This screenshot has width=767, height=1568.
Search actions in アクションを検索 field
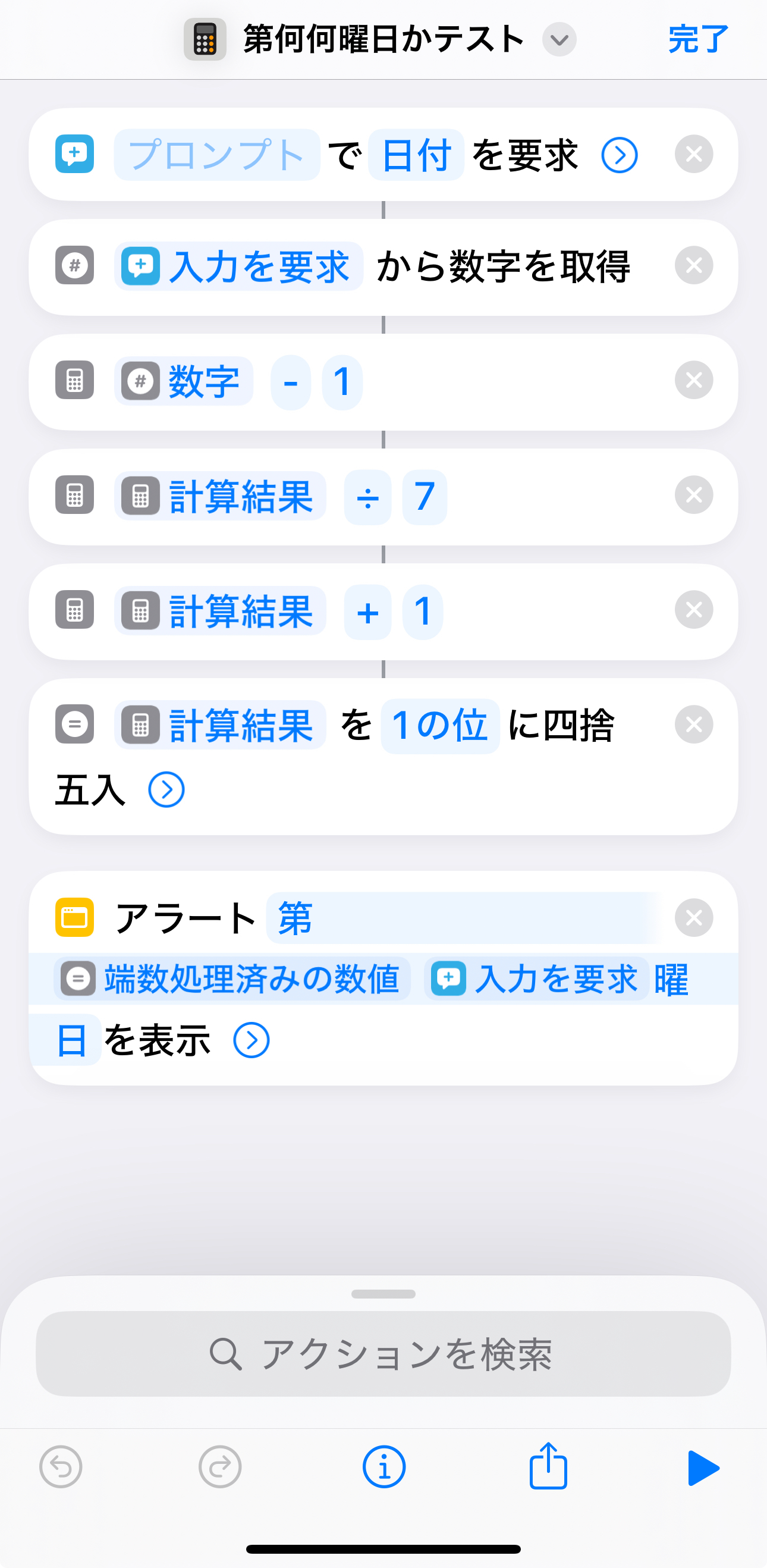pos(383,1354)
